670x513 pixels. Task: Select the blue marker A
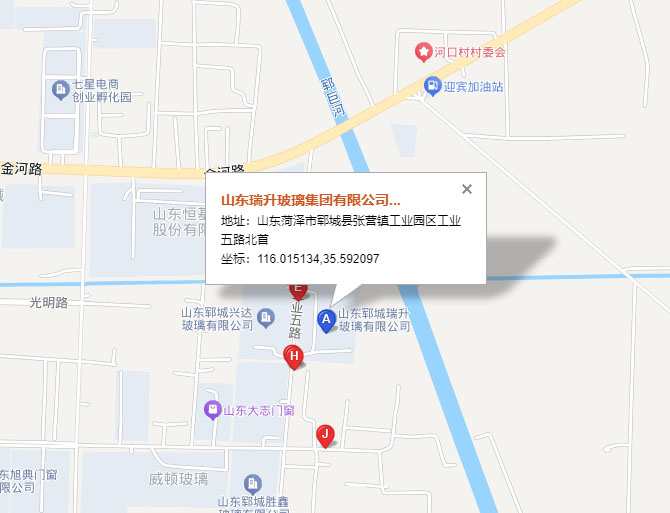point(326,320)
